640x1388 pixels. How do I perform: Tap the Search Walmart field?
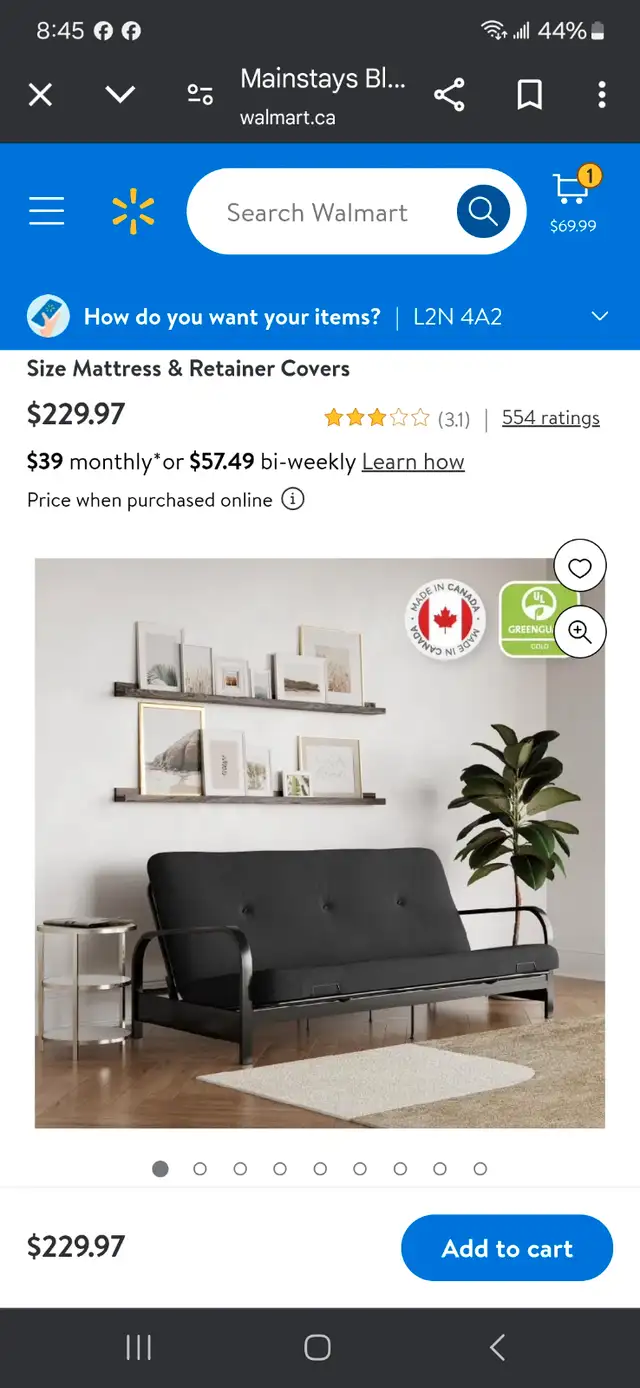pyautogui.click(x=317, y=212)
